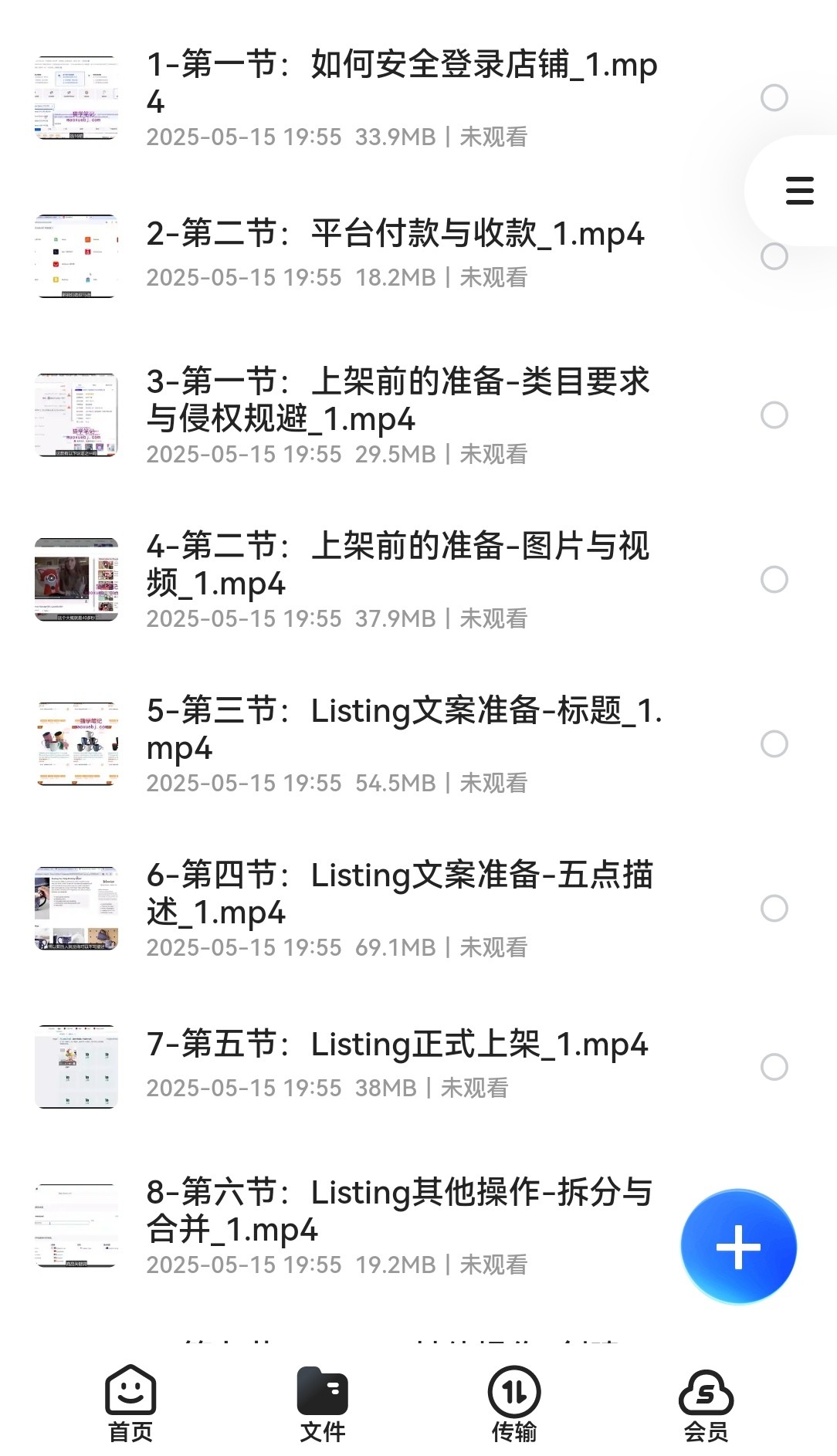Image resolution: width=837 pixels, height=1456 pixels.
Task: Open the floating hamburger menu button
Action: tap(799, 191)
